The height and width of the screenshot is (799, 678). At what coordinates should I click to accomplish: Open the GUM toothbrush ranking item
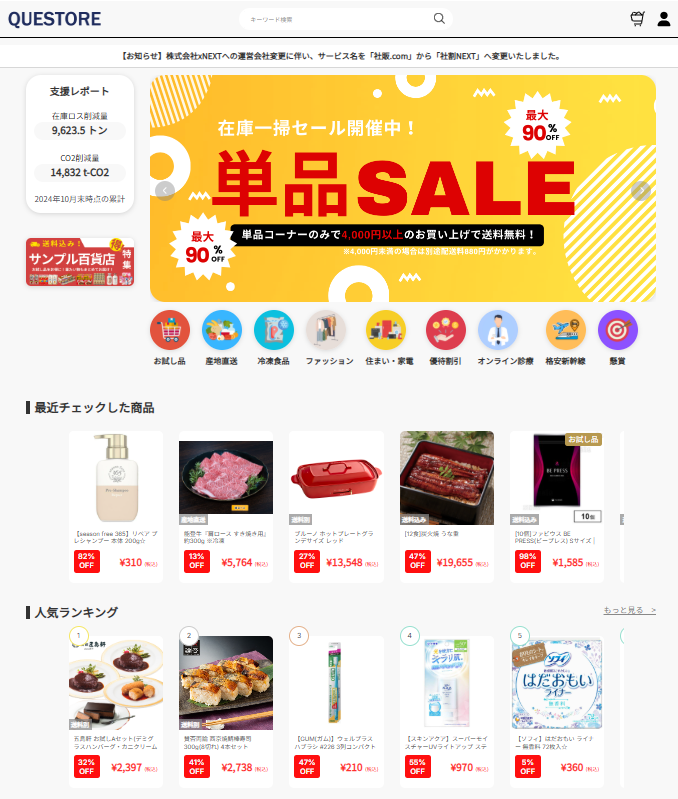click(336, 710)
